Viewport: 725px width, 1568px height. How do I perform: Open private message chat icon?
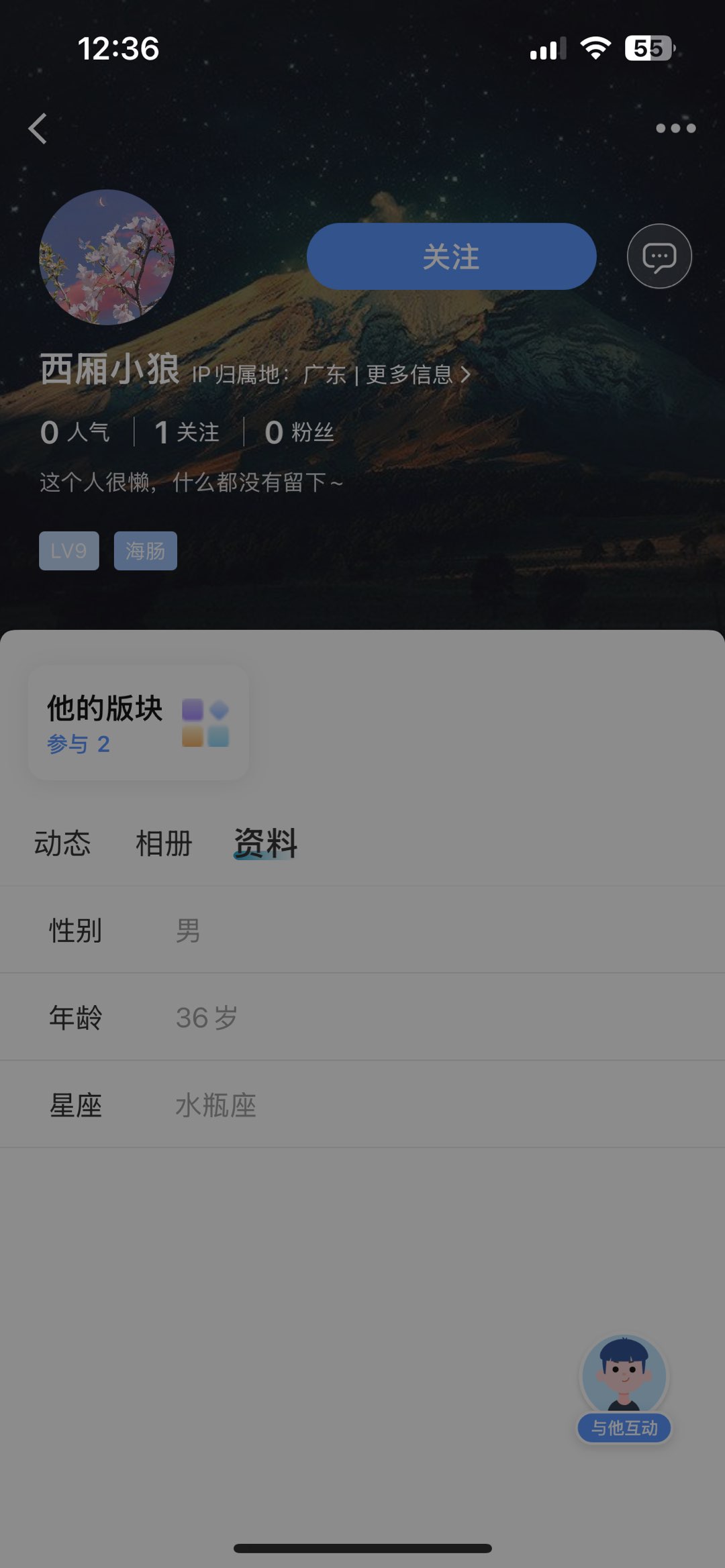[x=659, y=256]
